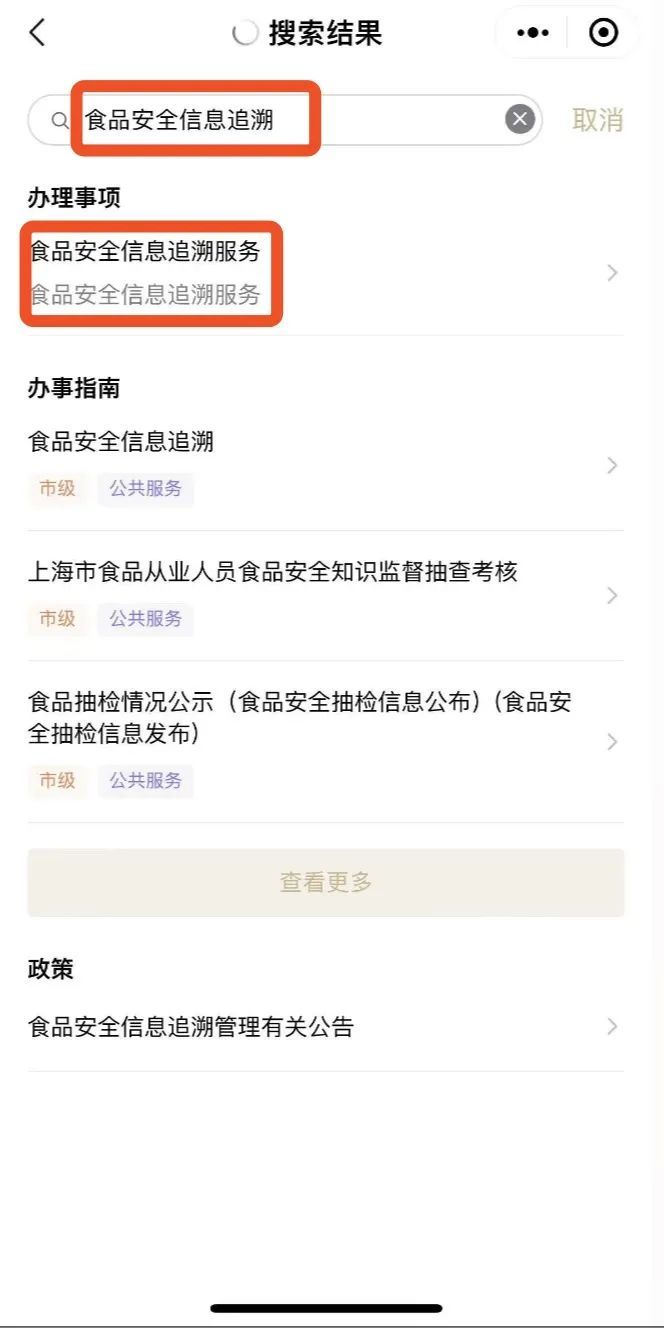Tap 取消 to cancel the search

click(597, 120)
